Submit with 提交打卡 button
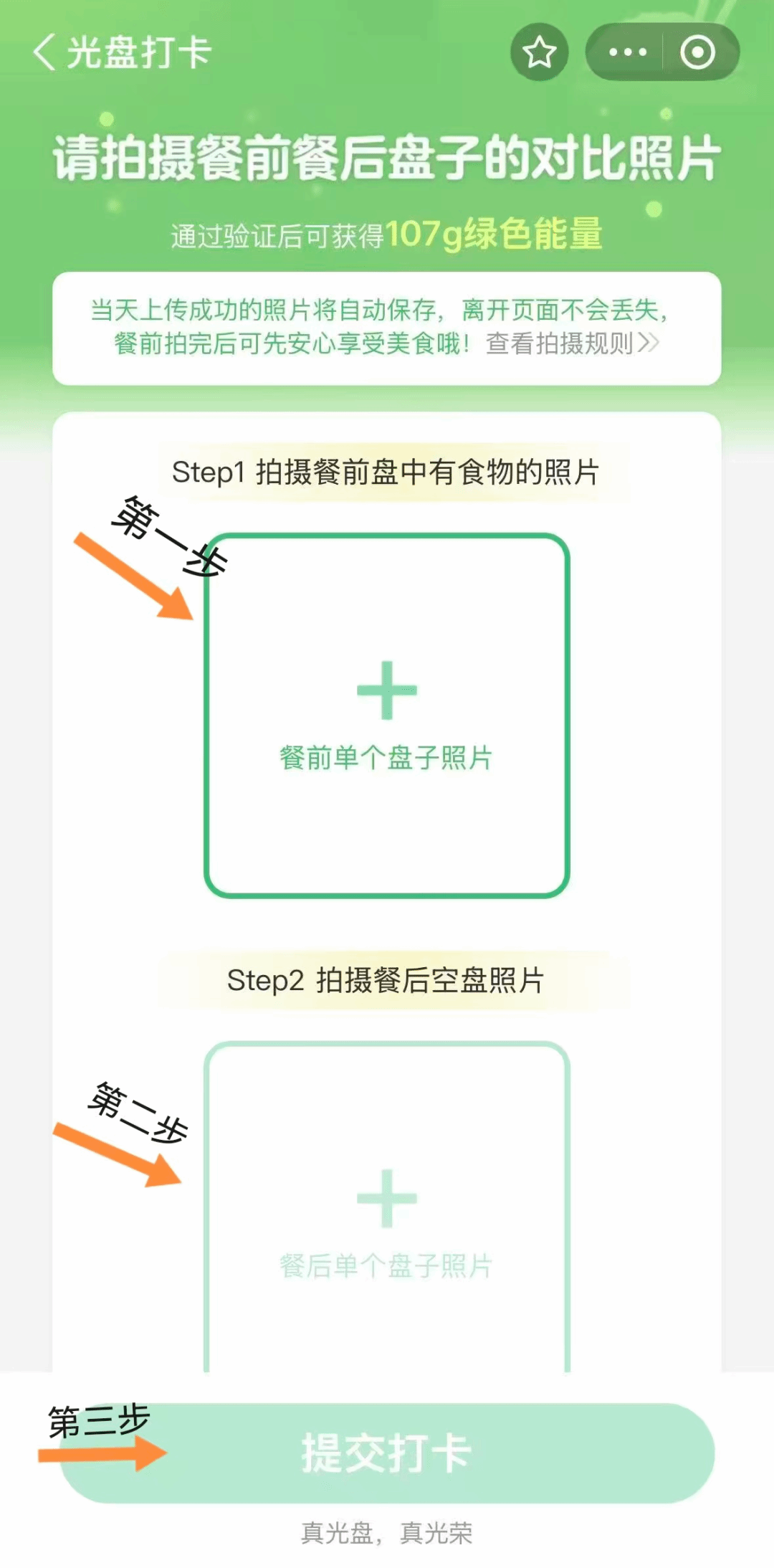The image size is (774, 1568). pos(387,1453)
